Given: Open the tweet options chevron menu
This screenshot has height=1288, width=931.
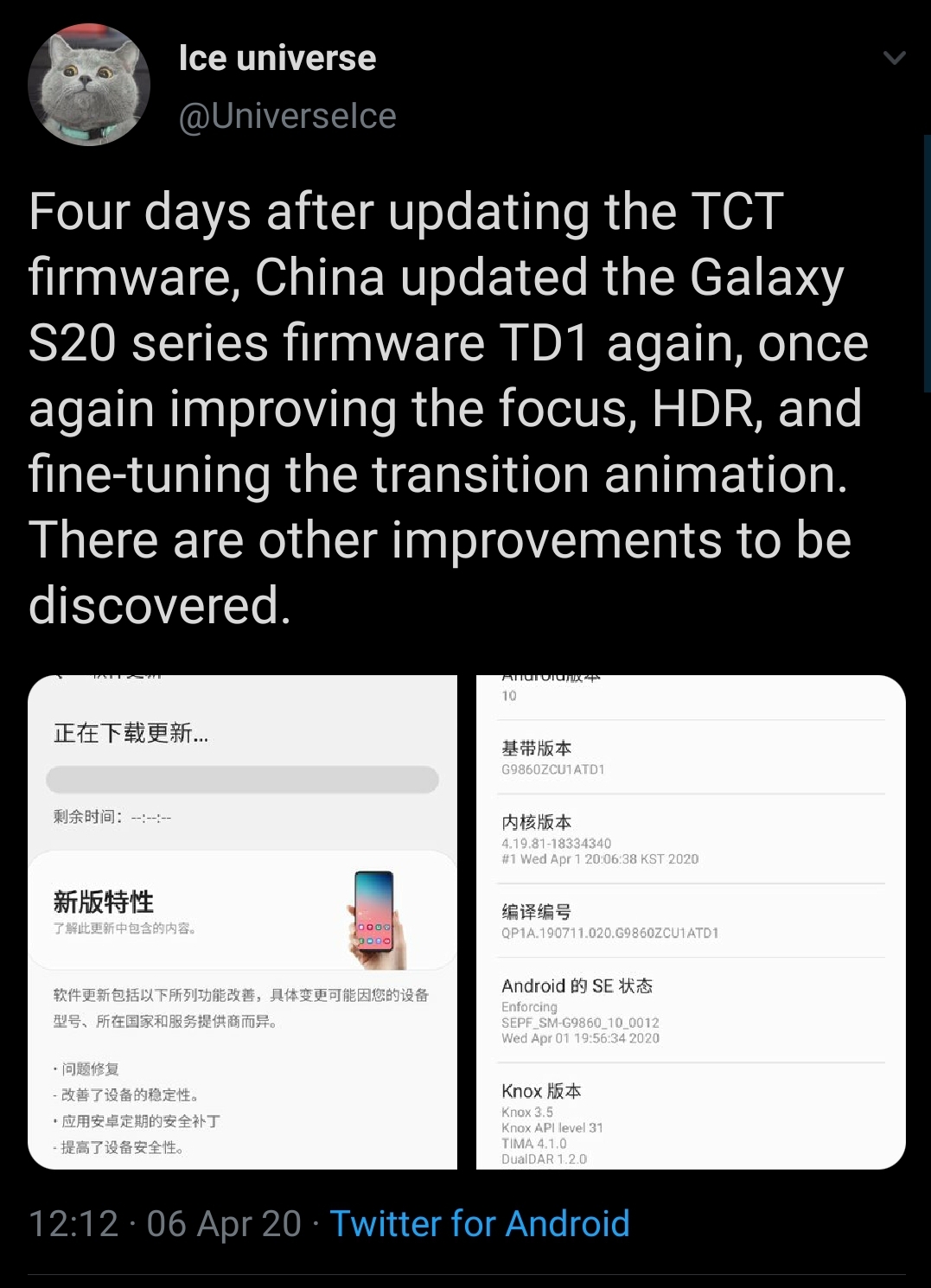Looking at the screenshot, I should point(894,58).
